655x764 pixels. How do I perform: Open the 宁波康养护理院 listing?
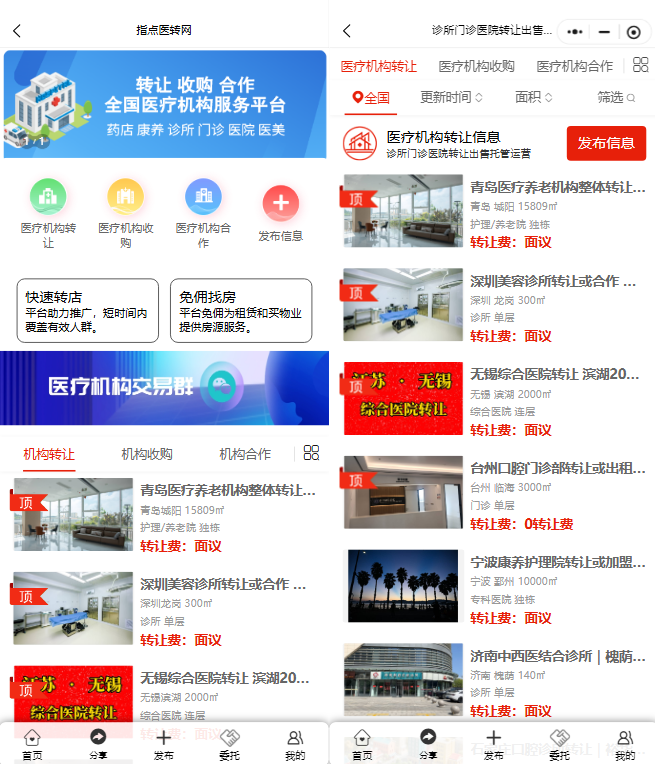click(497, 586)
